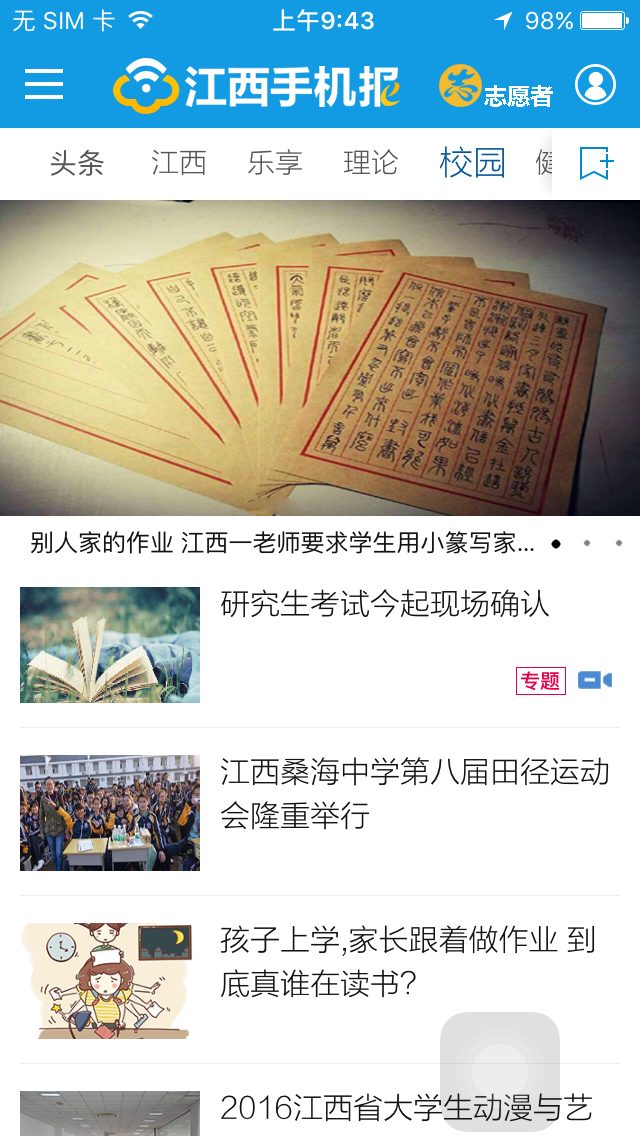Open article 研究生考试今起现场确认
The height and width of the screenshot is (1136, 640).
(x=385, y=605)
